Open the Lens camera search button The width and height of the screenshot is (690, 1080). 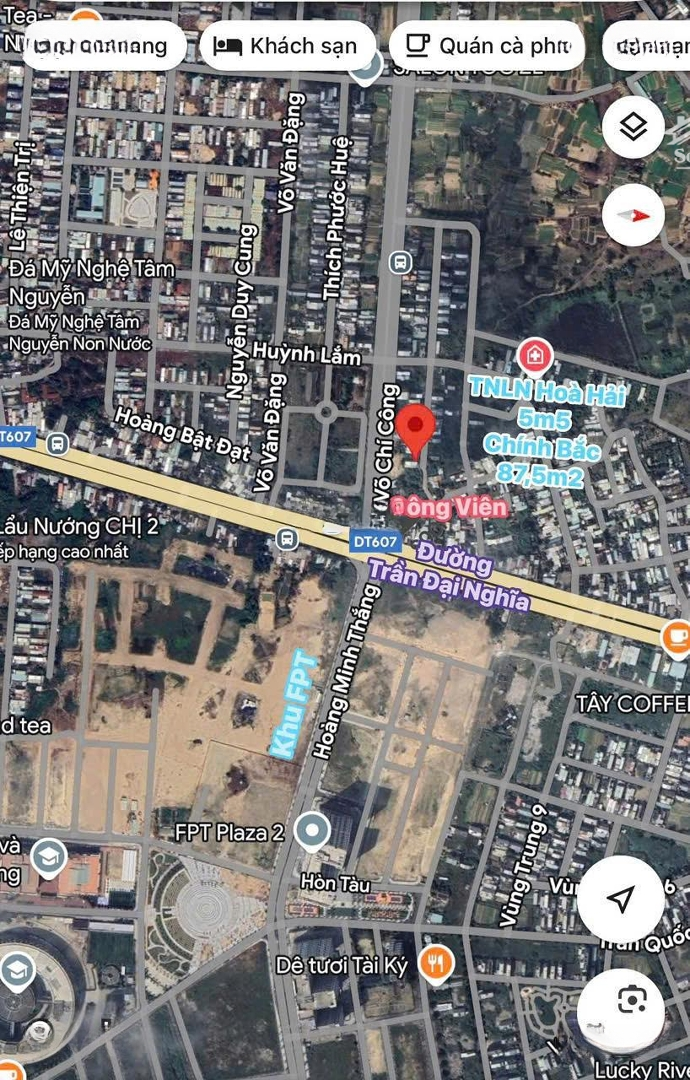point(631,998)
